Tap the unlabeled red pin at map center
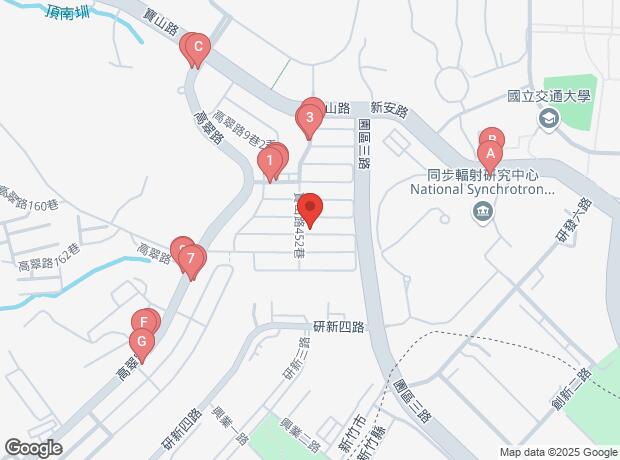 pyautogui.click(x=310, y=209)
